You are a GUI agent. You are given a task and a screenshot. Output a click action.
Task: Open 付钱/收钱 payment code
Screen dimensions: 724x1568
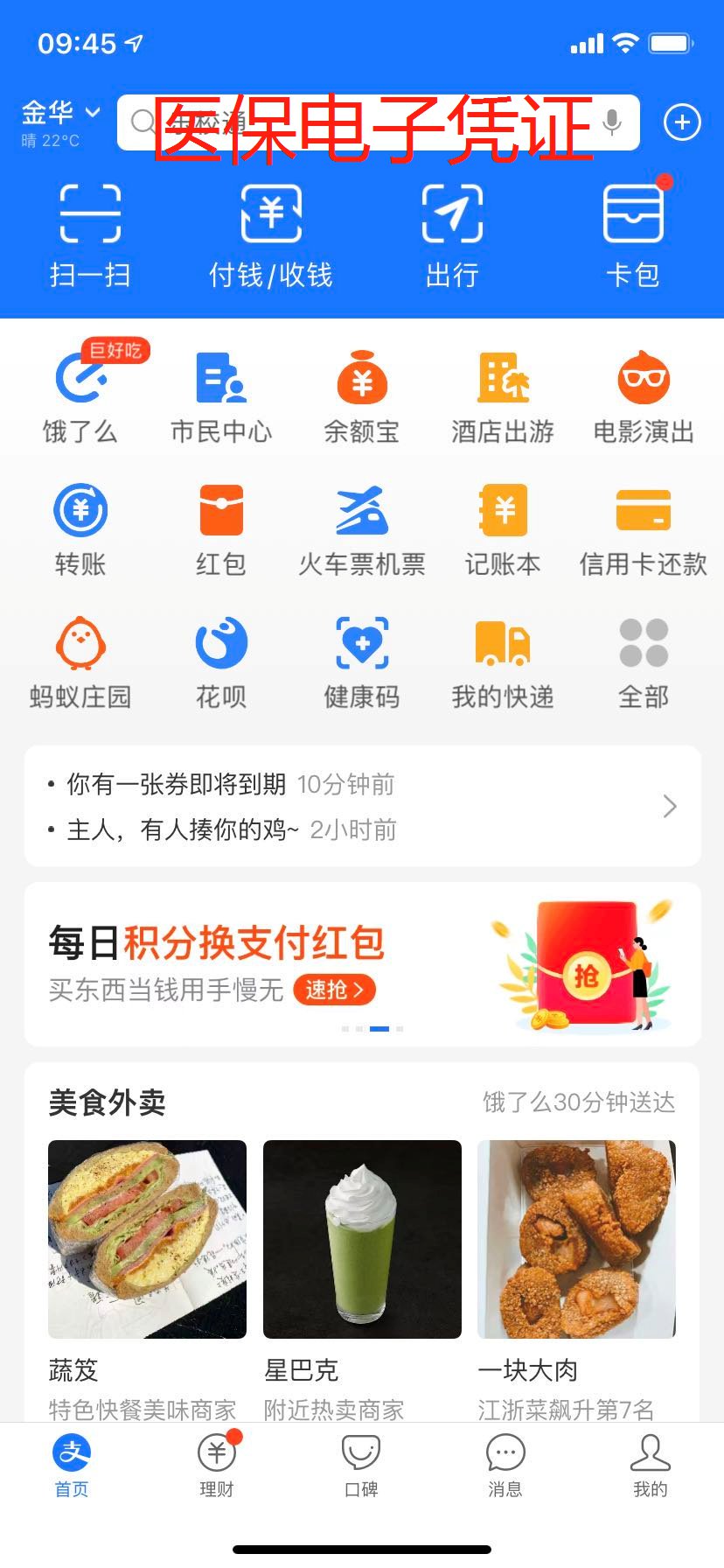(x=271, y=234)
